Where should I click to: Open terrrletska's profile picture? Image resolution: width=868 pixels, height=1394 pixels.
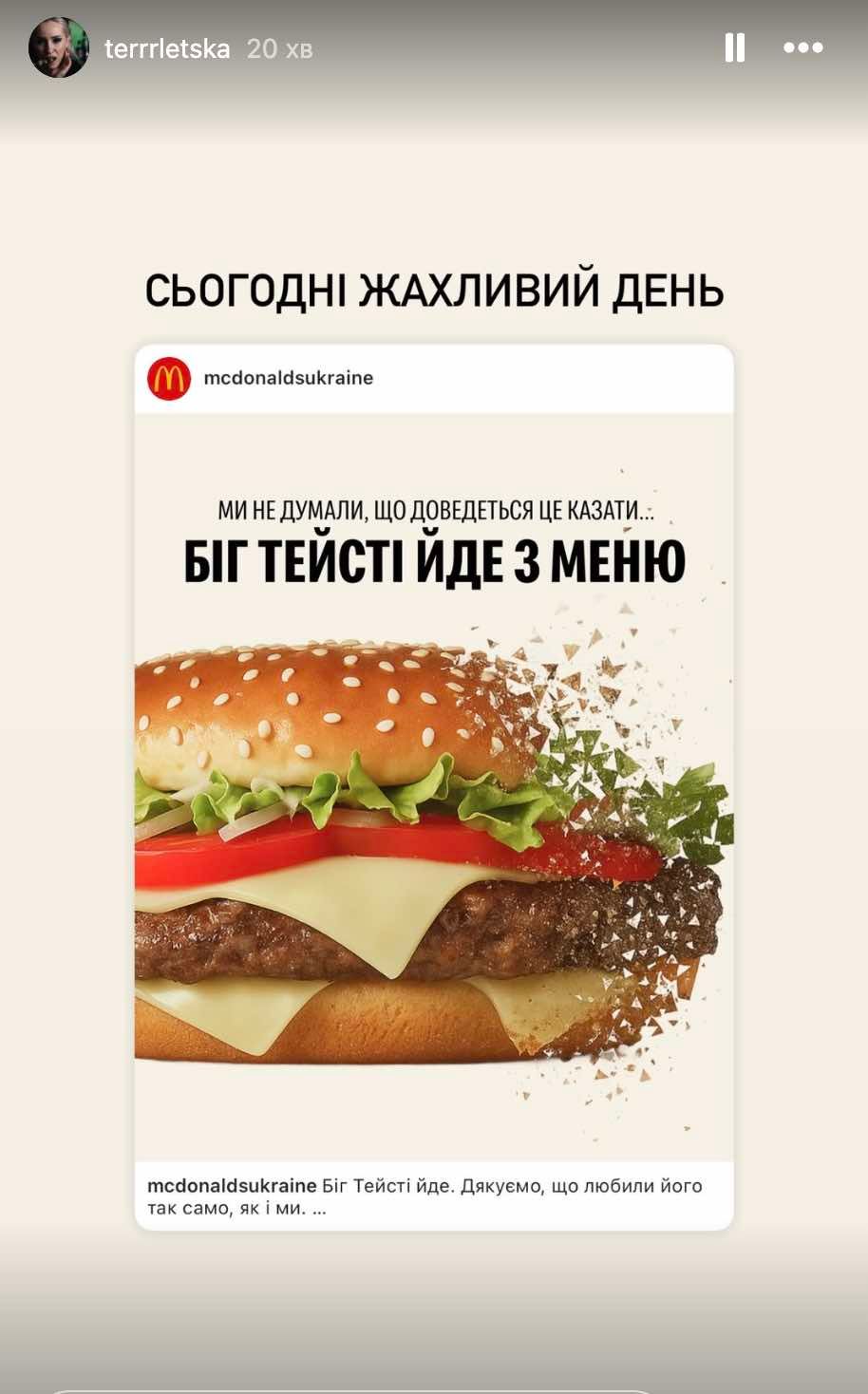[59, 47]
